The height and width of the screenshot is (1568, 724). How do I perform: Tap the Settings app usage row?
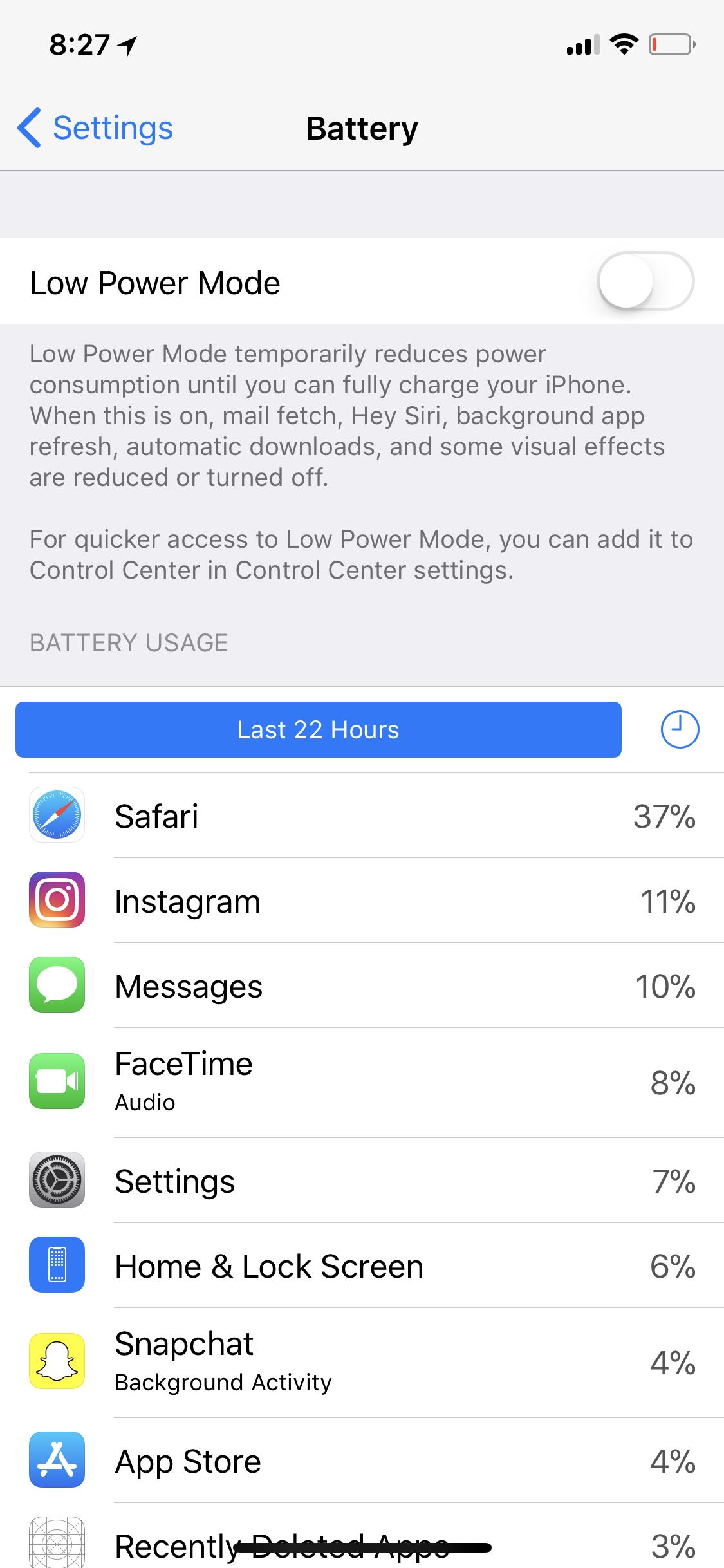(x=362, y=1181)
